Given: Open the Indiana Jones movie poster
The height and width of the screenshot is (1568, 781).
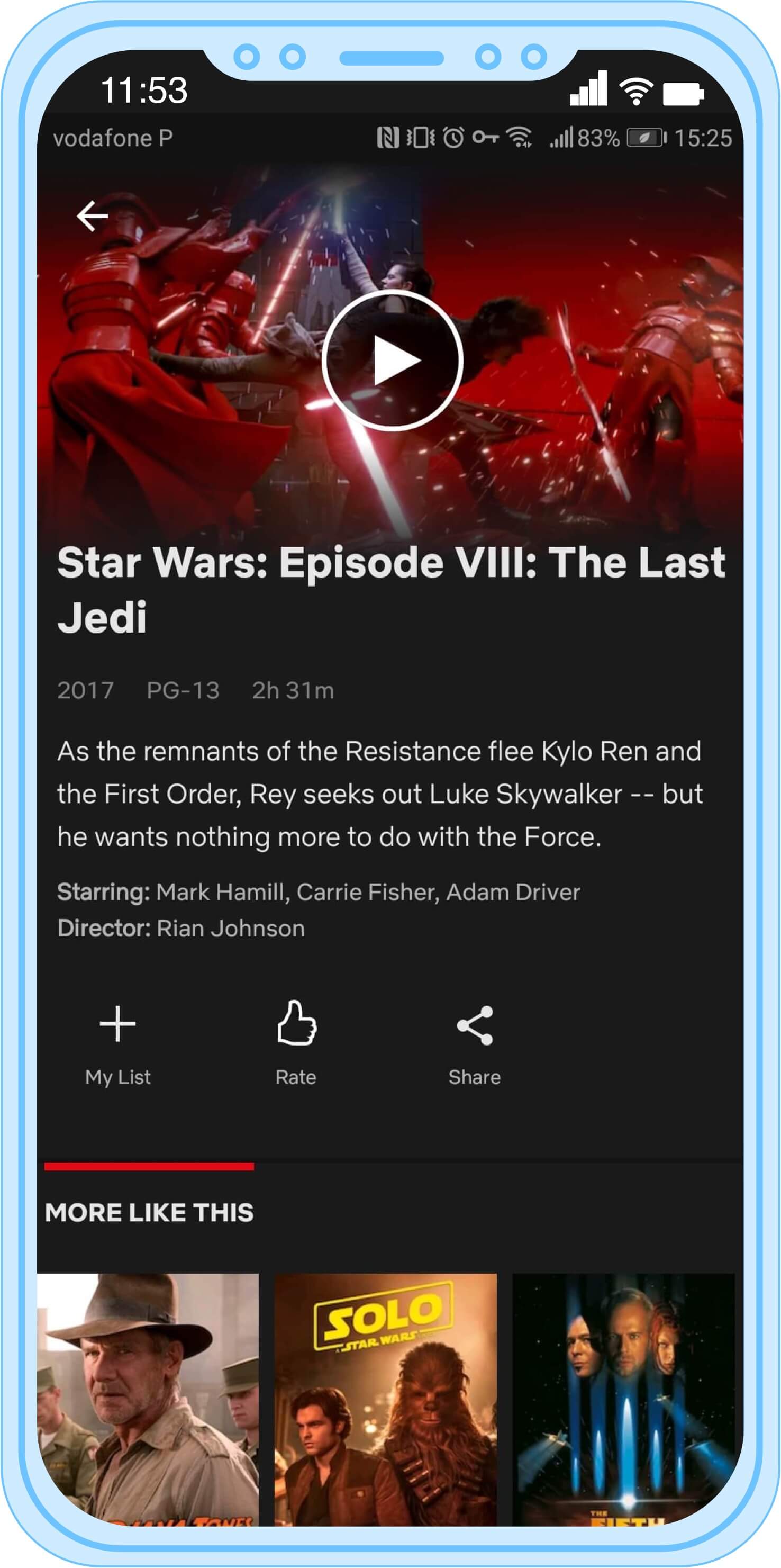Looking at the screenshot, I should click(x=148, y=1400).
